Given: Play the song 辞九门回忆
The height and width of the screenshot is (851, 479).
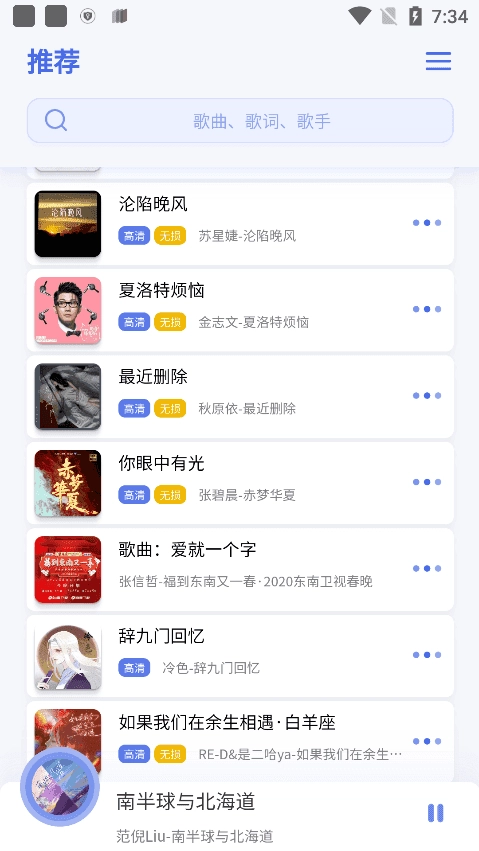Looking at the screenshot, I should (240, 656).
